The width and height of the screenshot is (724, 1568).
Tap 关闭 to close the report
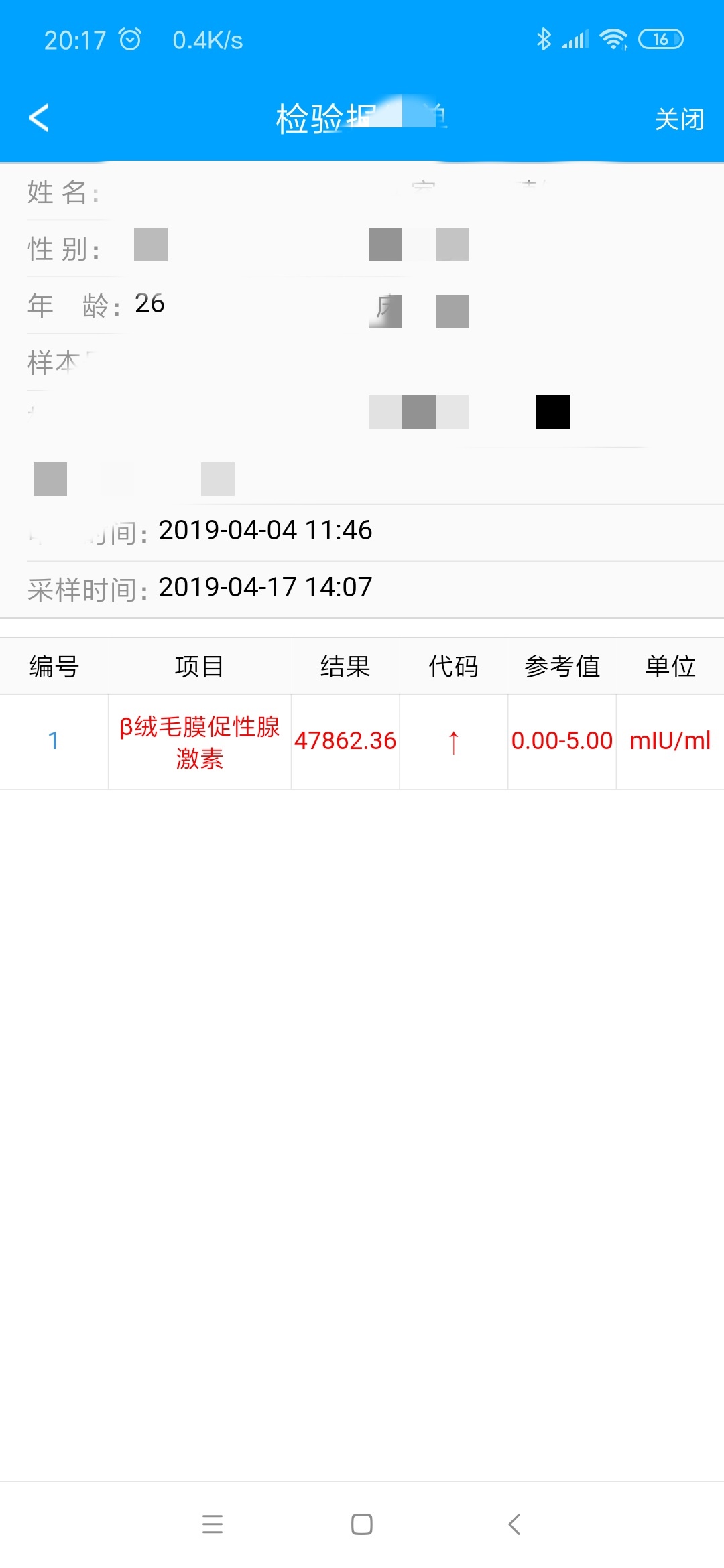pos(679,119)
